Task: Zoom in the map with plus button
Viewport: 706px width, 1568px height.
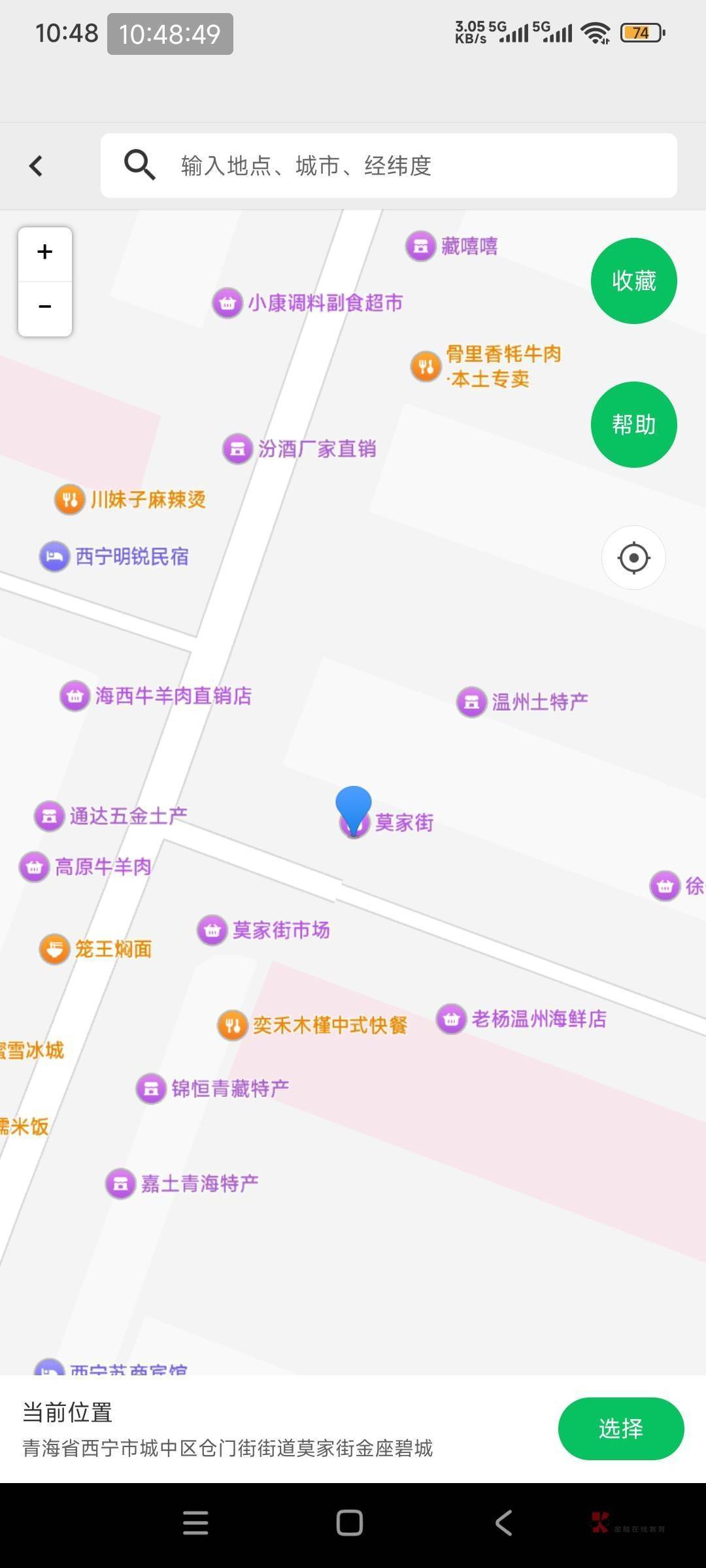Action: (45, 253)
